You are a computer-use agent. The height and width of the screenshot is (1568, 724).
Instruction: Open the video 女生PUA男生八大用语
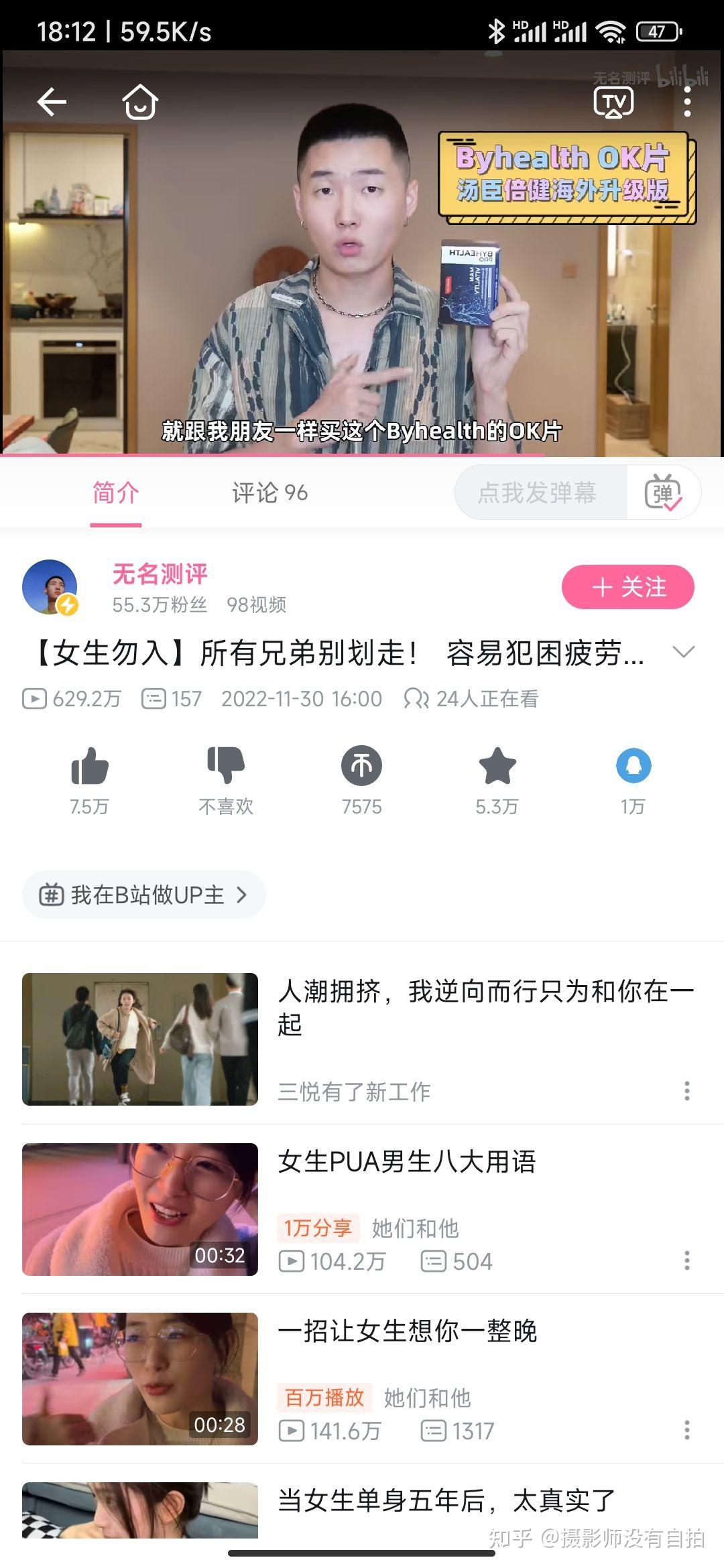pyautogui.click(x=406, y=1163)
